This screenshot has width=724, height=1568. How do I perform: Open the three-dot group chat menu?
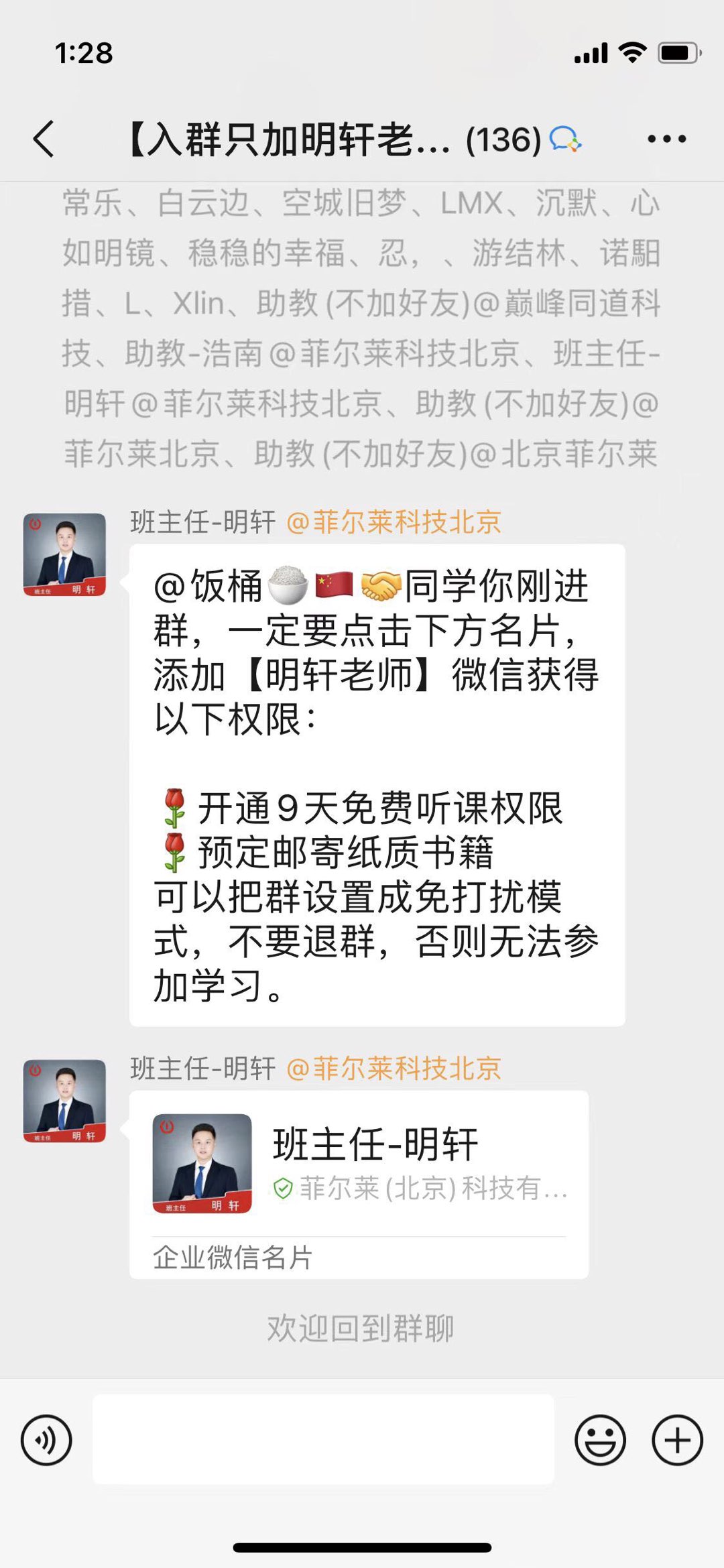click(x=666, y=139)
